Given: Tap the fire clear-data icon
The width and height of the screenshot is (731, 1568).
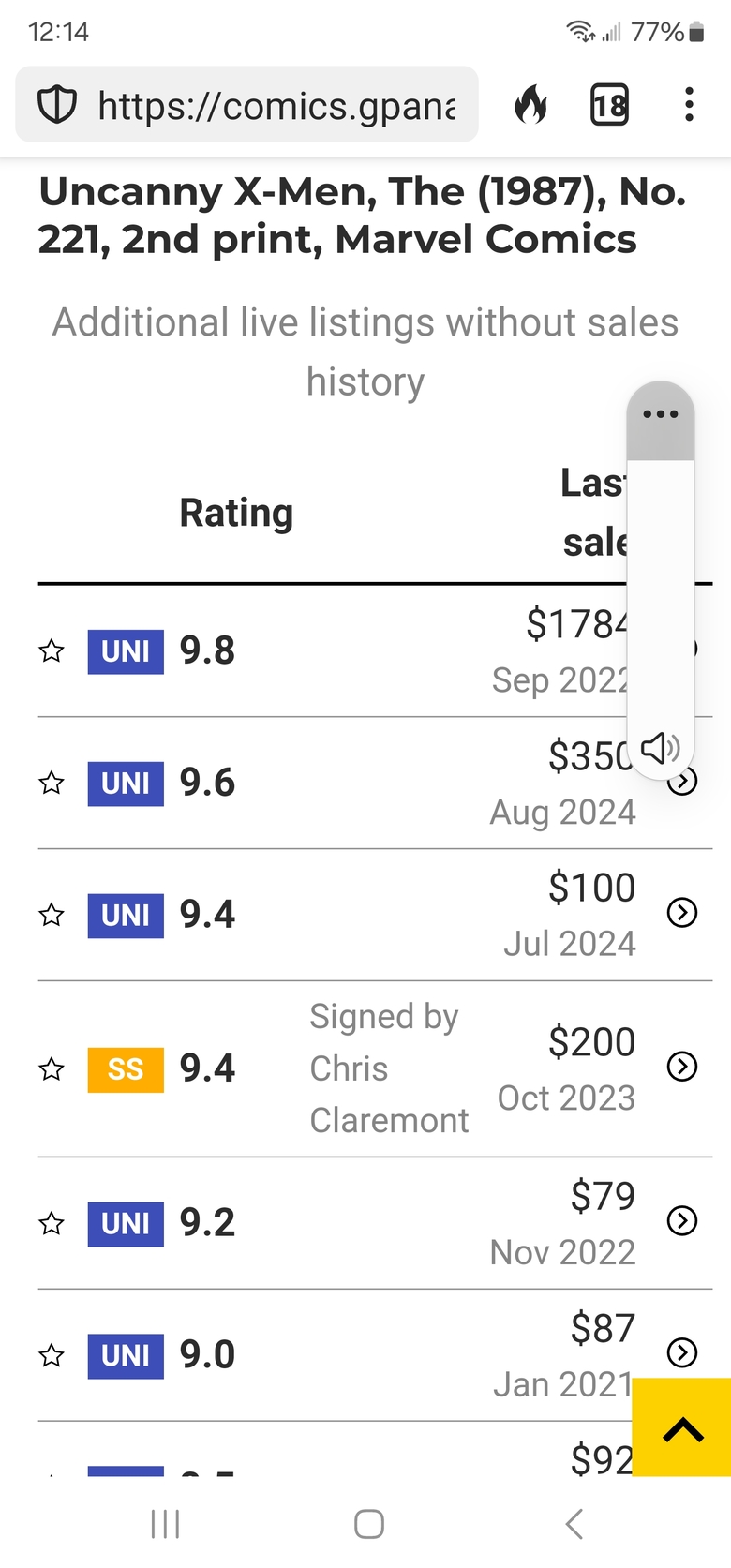Looking at the screenshot, I should [x=530, y=105].
